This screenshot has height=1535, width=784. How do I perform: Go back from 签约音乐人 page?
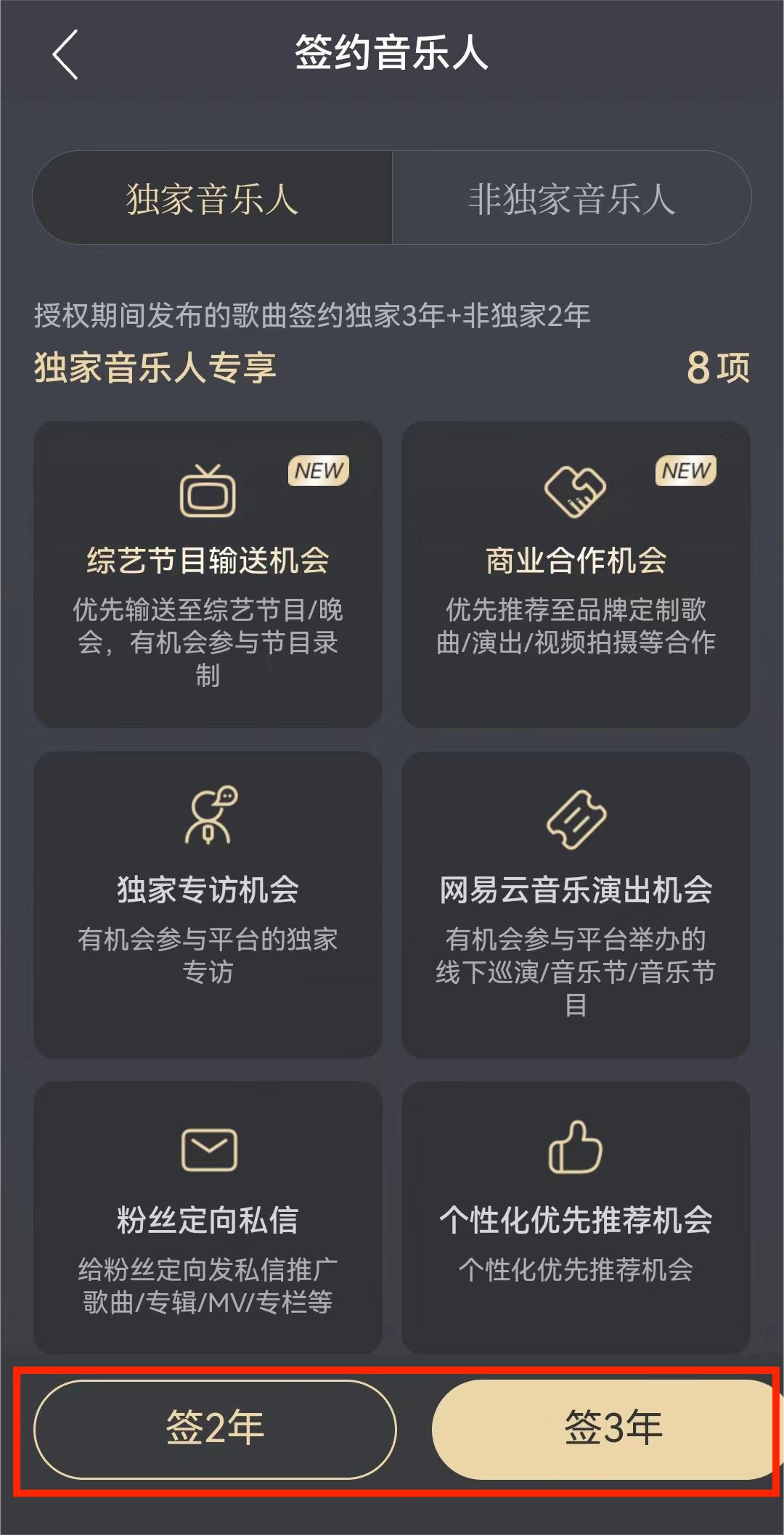tap(65, 54)
